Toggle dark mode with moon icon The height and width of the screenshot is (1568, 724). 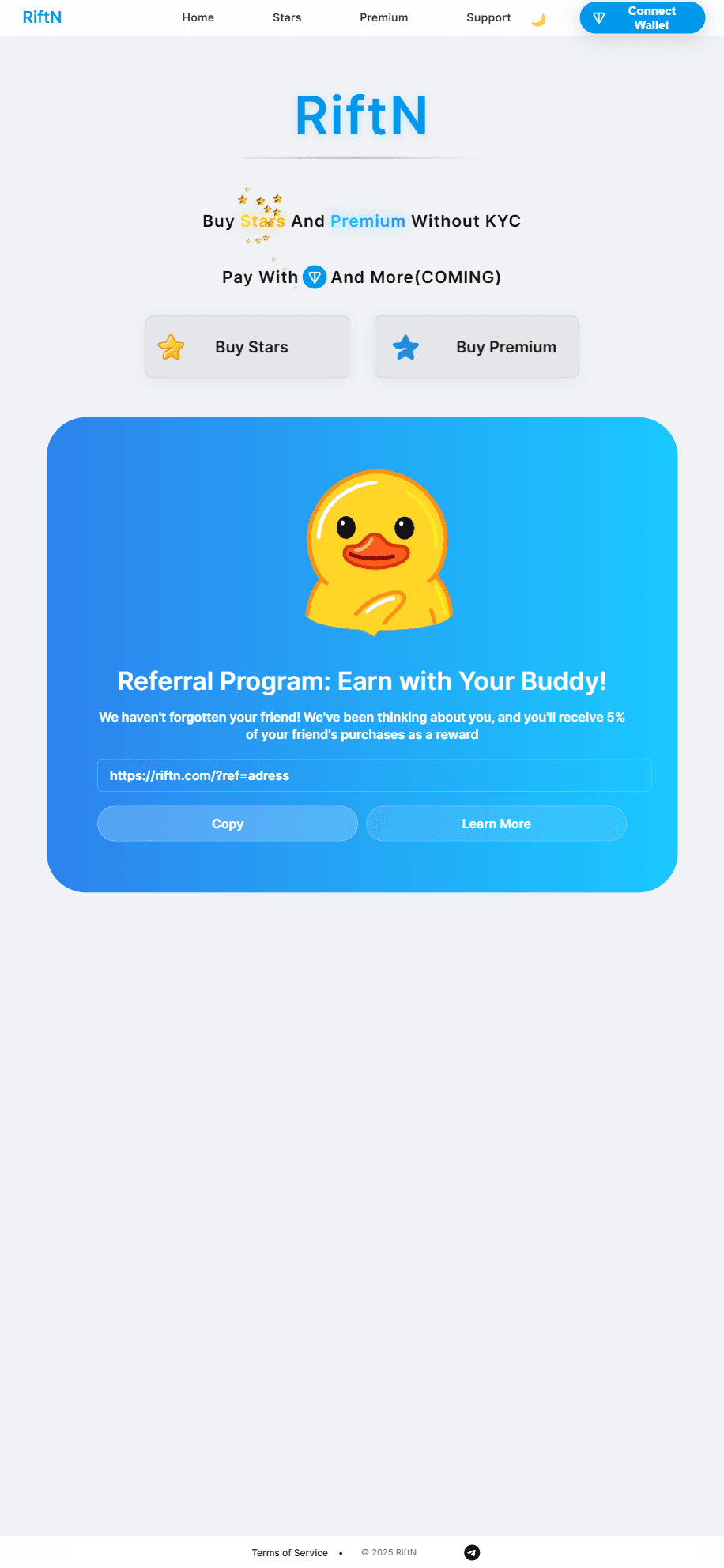click(538, 19)
